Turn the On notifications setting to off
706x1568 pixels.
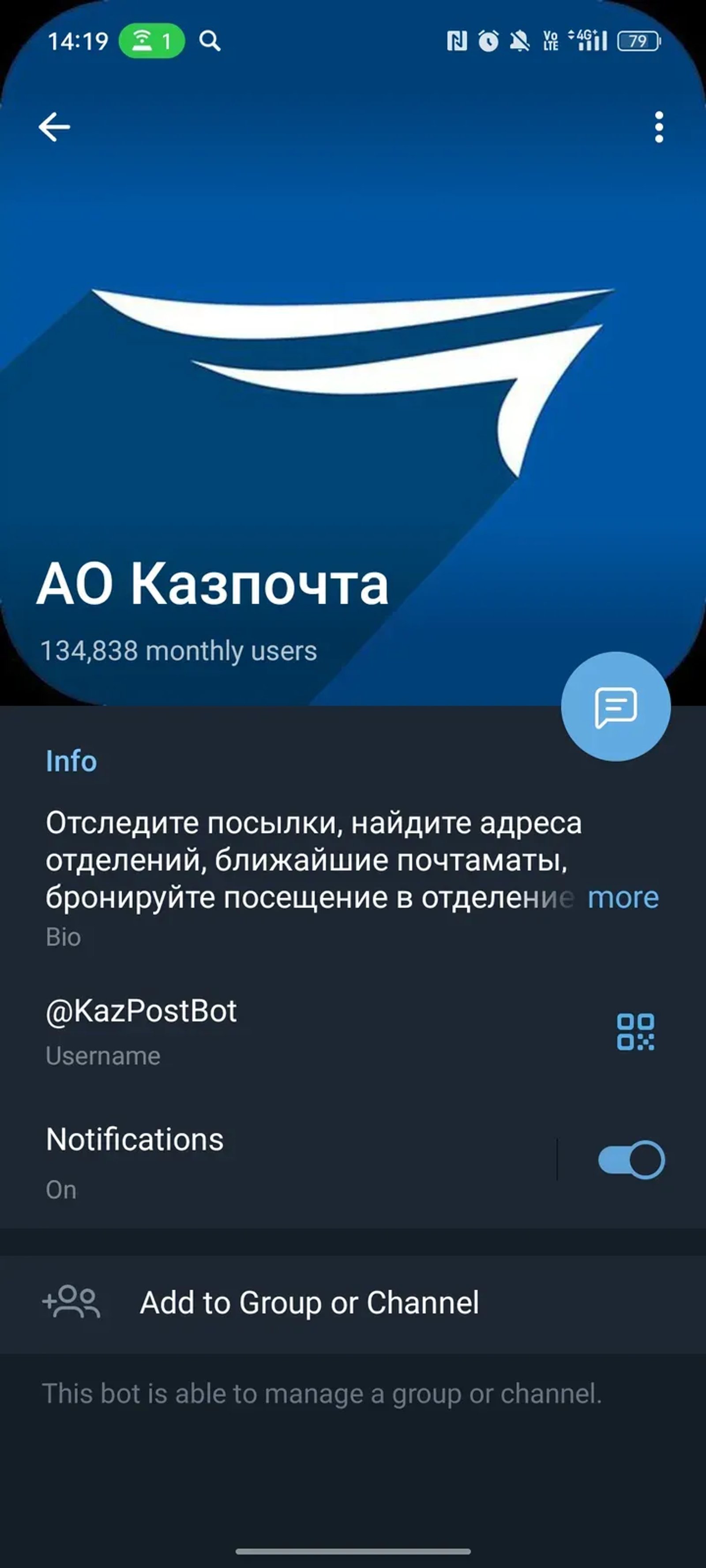[x=631, y=1160]
